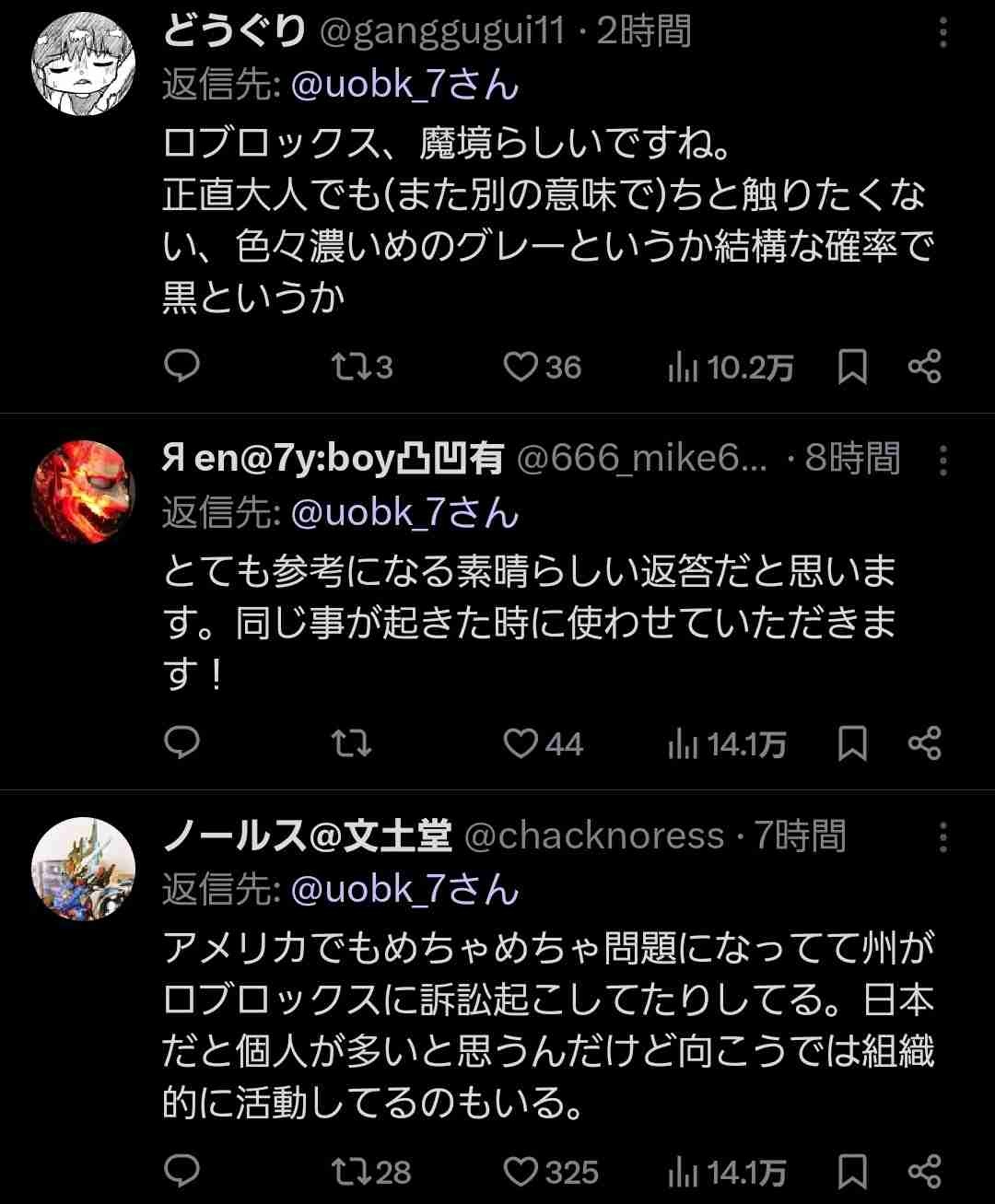Like ノールス@文士堂's reply
This screenshot has height=1204, width=995.
[x=521, y=1171]
